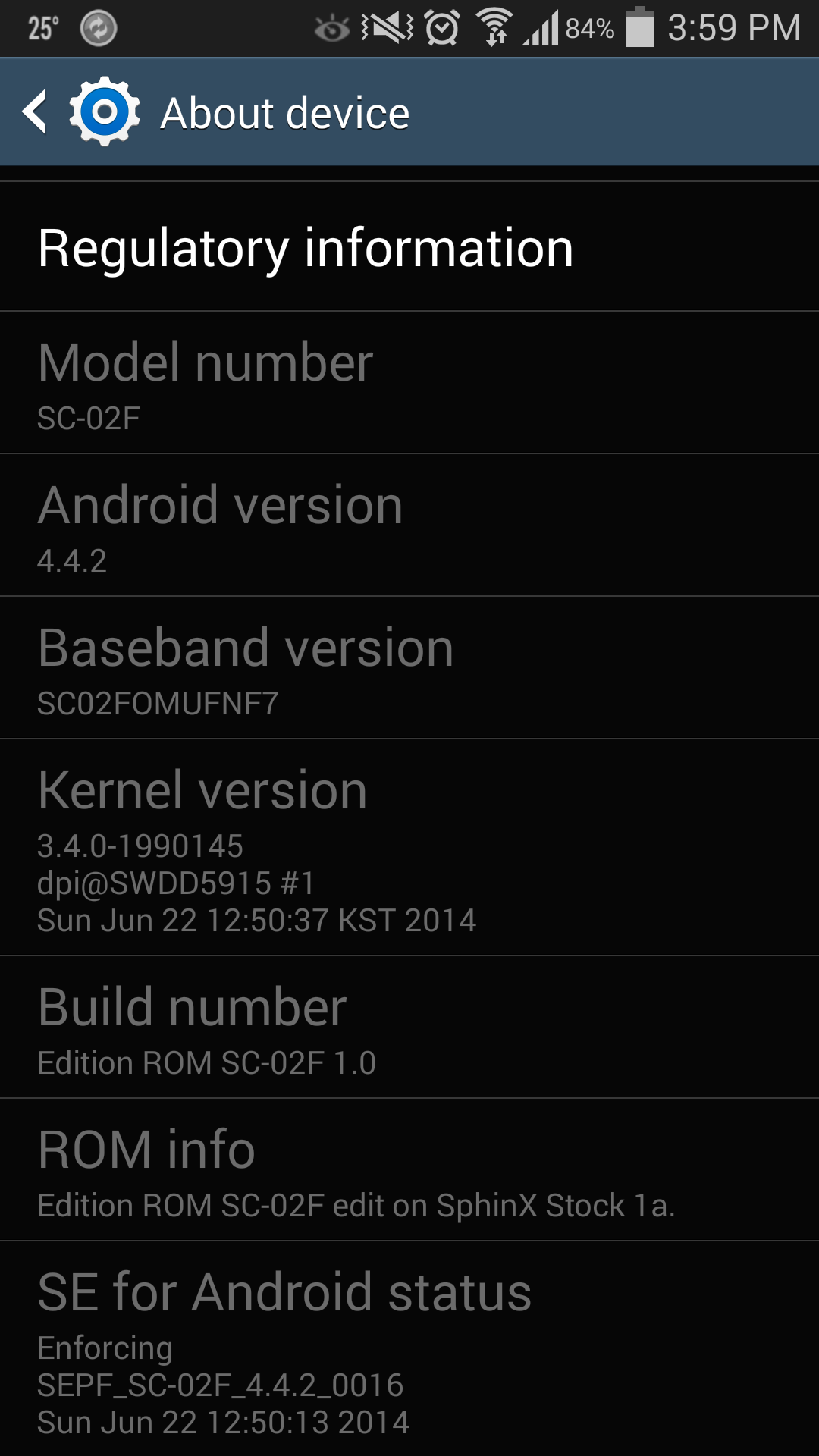Image resolution: width=819 pixels, height=1456 pixels.
Task: Tap the Kernel version row
Action: [409, 848]
